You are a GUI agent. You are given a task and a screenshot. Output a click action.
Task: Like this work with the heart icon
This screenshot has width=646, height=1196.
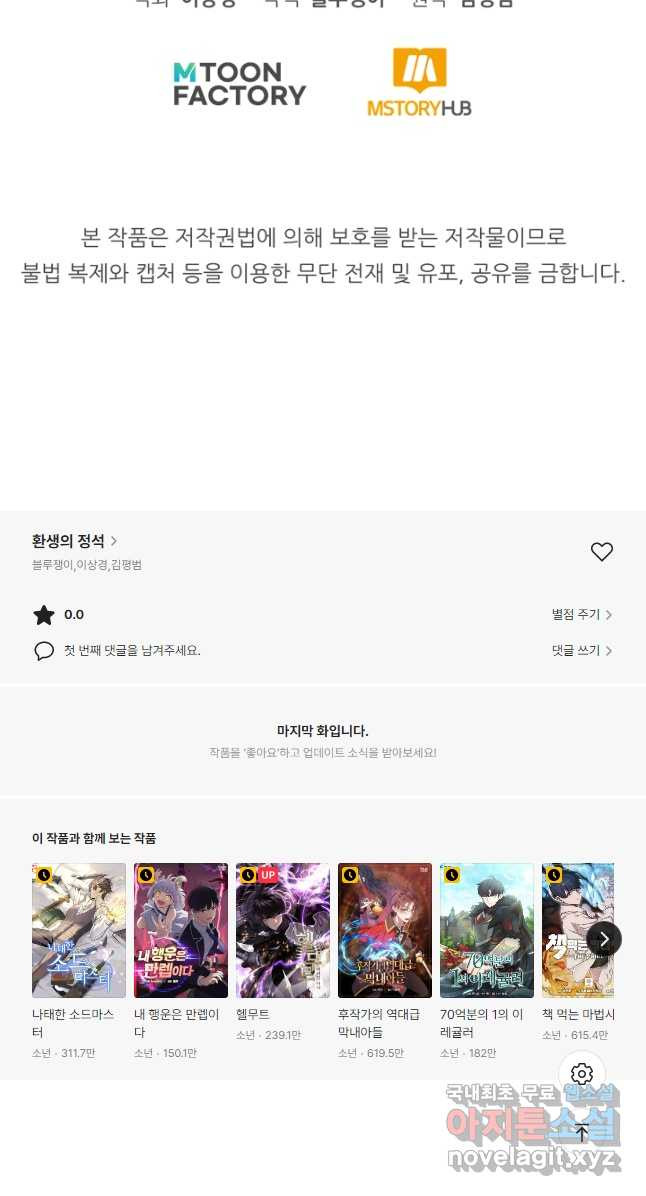point(601,552)
